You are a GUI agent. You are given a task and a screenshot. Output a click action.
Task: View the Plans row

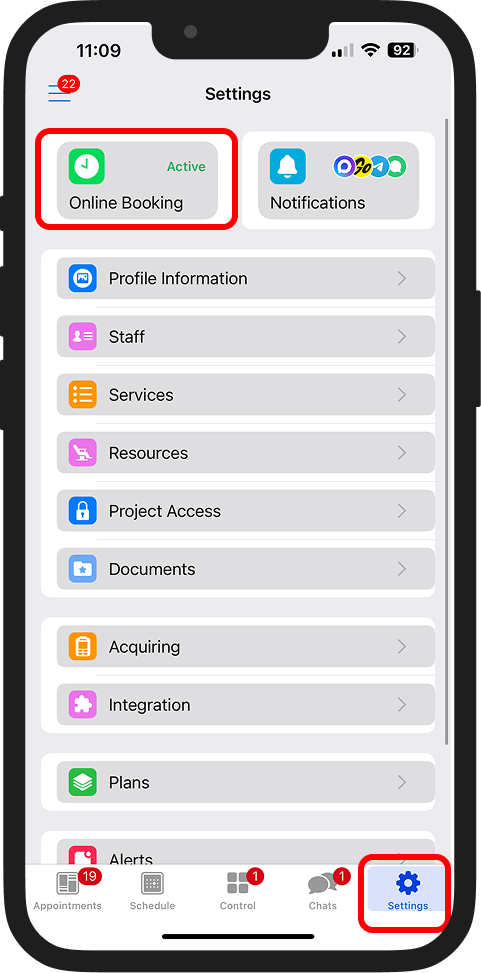[246, 782]
